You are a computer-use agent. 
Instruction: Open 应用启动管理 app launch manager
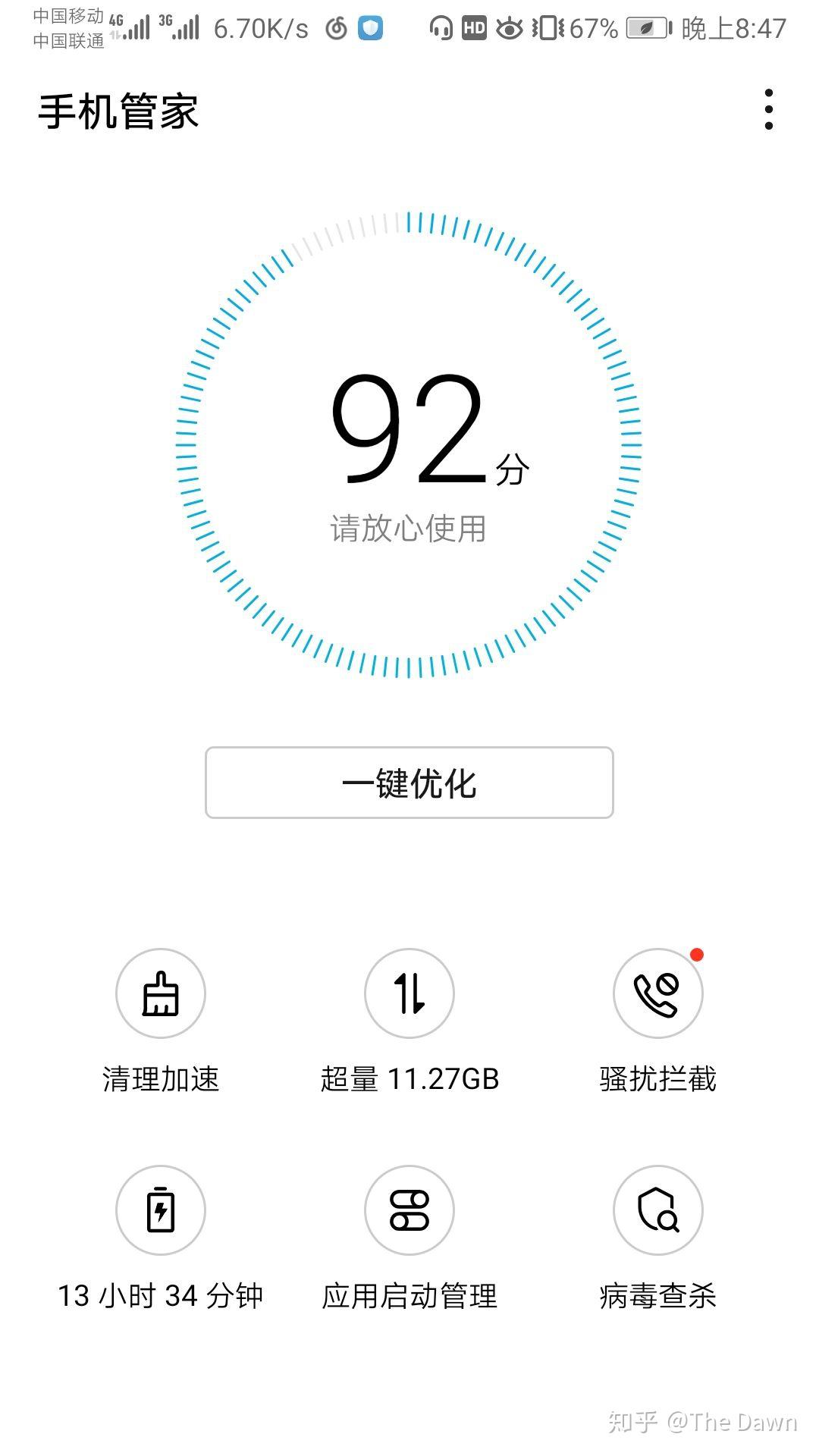tap(409, 1210)
